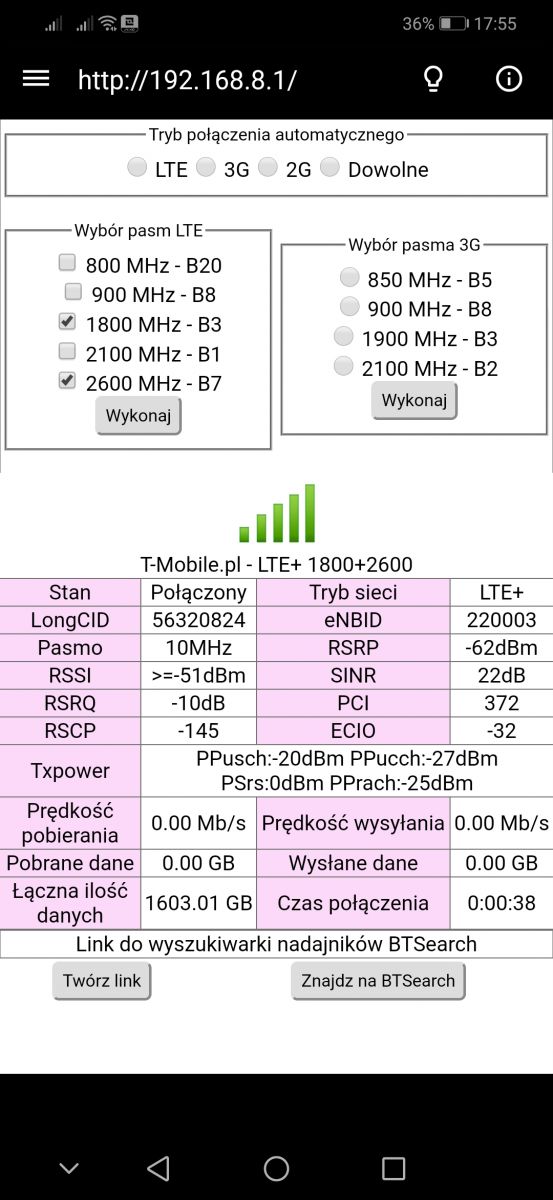Open the info icon in the app bar
This screenshot has width=553, height=1200.
[509, 79]
